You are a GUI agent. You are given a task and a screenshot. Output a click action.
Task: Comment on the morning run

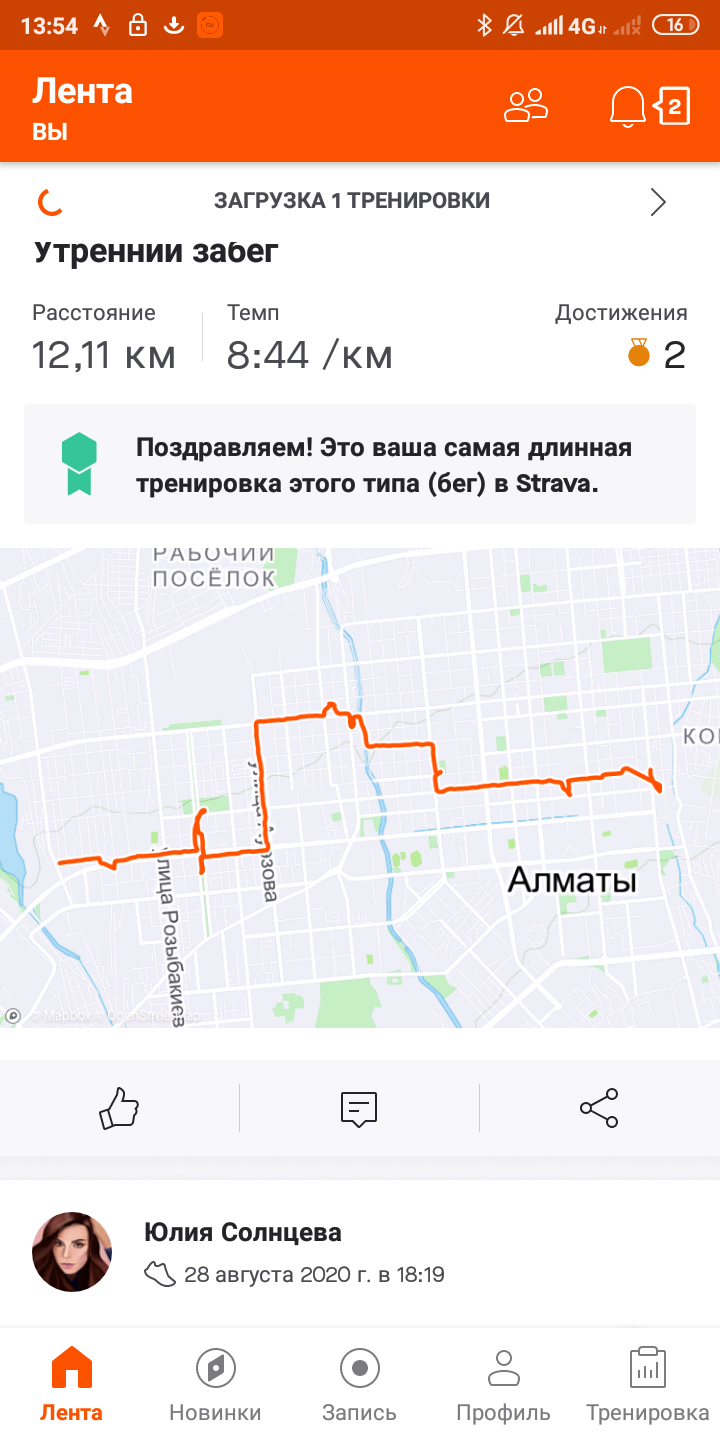(x=359, y=1108)
